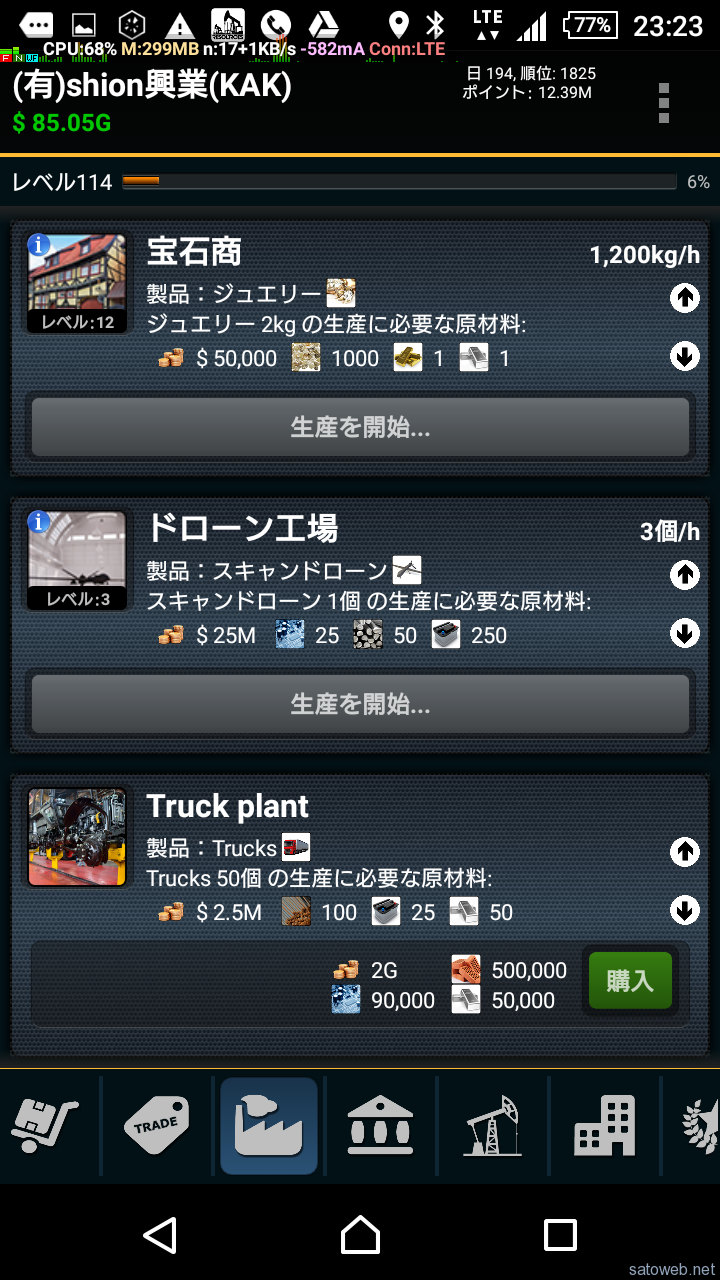Move 宝石商 up with arrow
The width and height of the screenshot is (720, 1280).
tap(685, 298)
